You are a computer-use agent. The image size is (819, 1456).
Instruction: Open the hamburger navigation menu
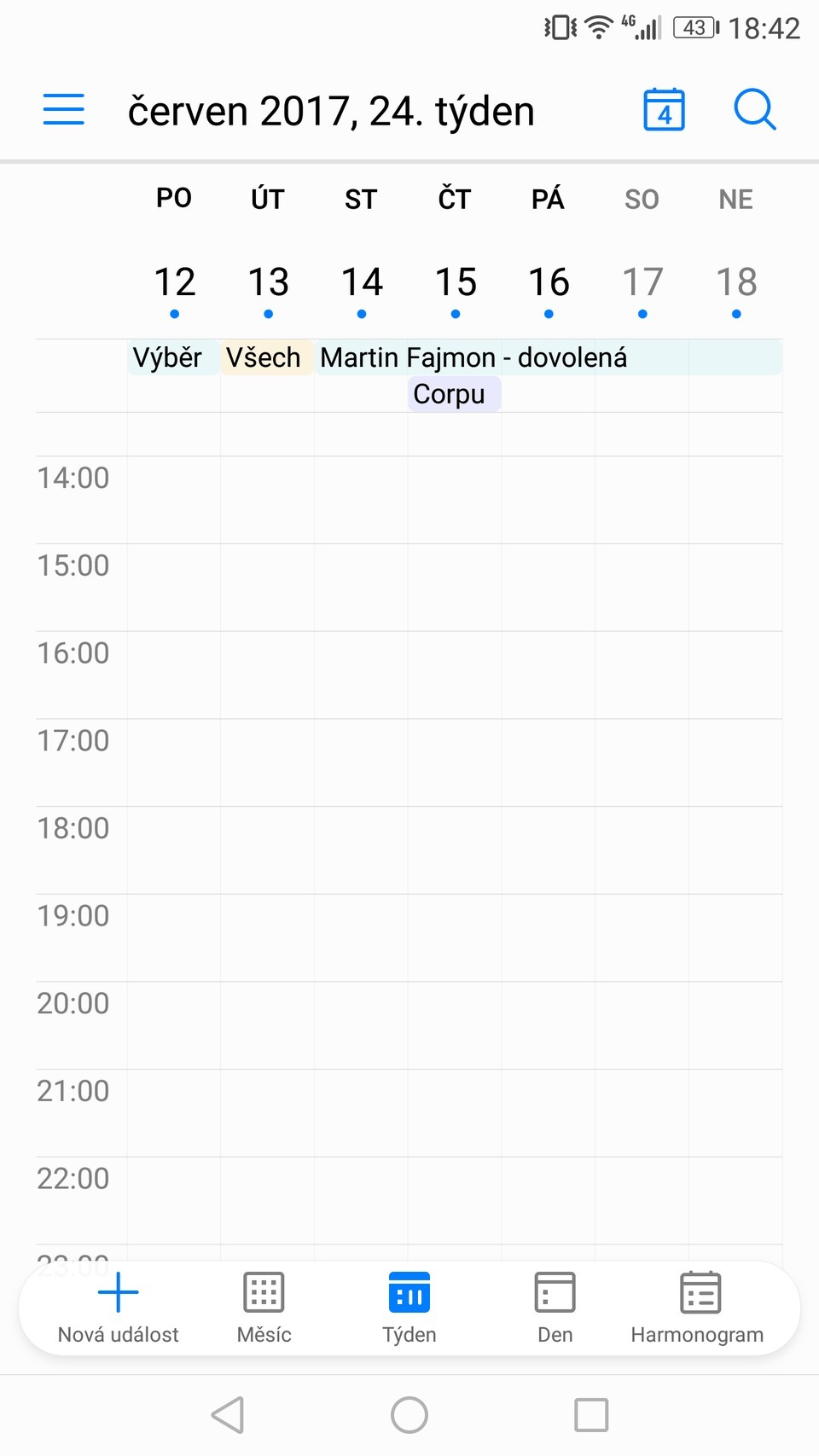[64, 110]
